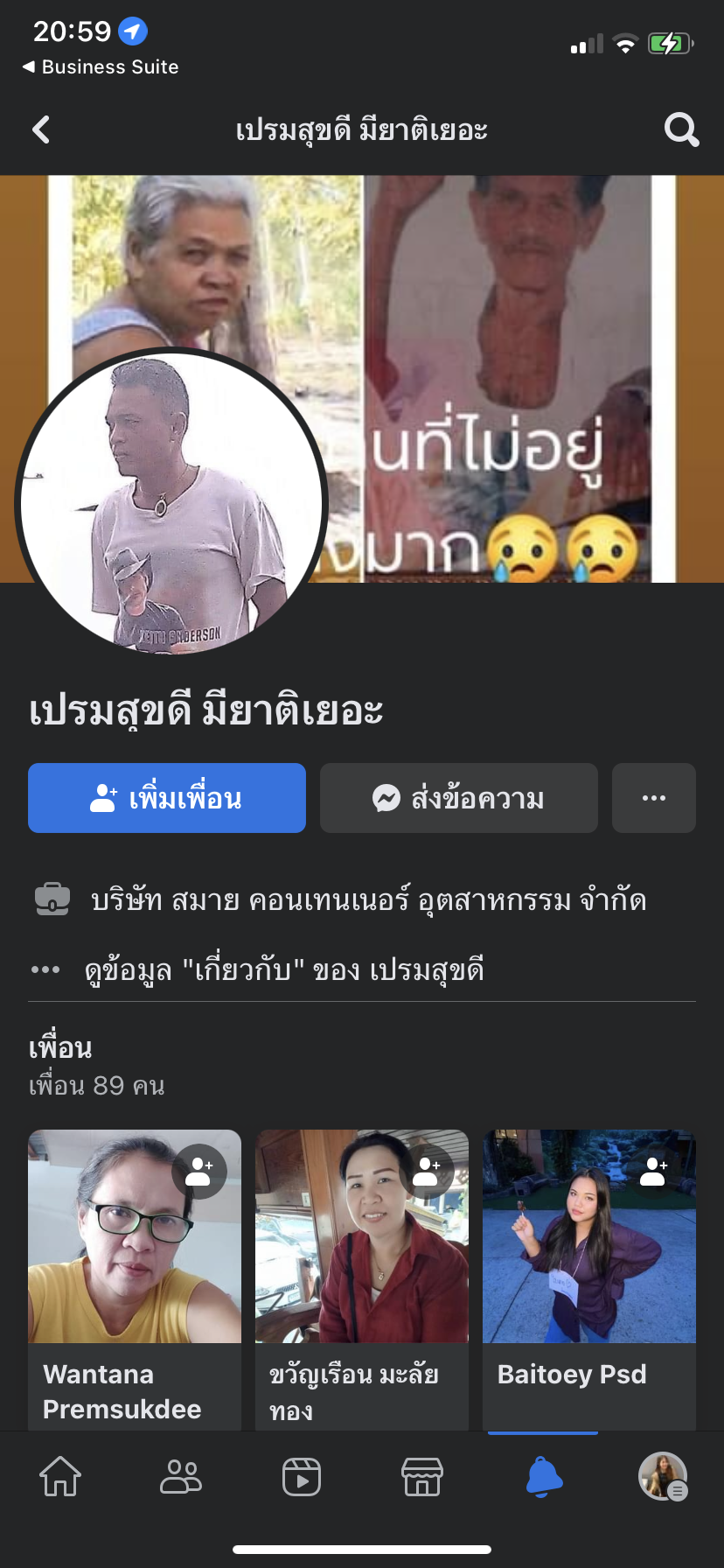Switch to the Home tab

60,1477
